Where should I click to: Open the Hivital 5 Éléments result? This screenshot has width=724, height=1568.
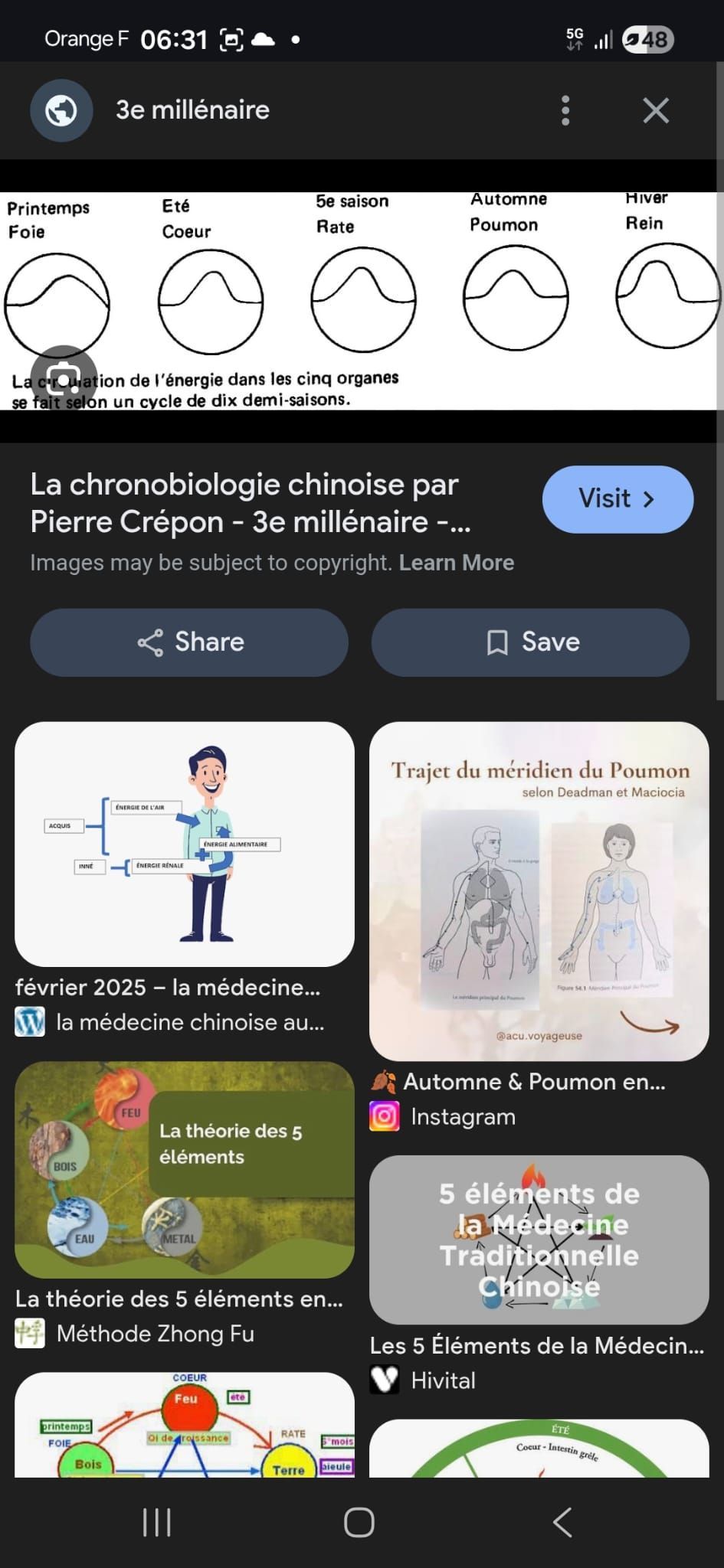click(539, 1240)
